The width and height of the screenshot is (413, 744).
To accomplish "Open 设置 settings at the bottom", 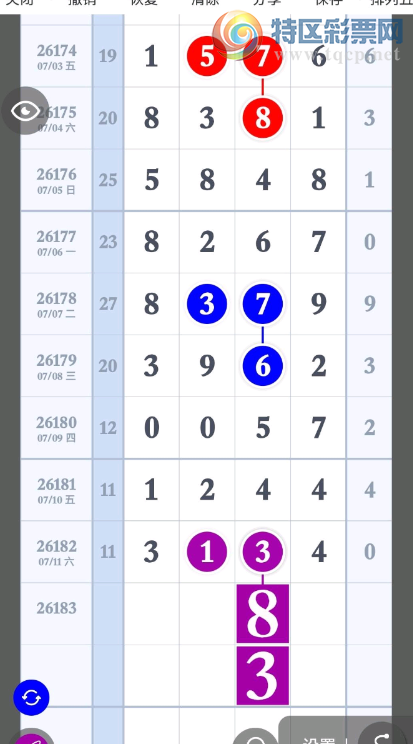I will [x=319, y=739].
